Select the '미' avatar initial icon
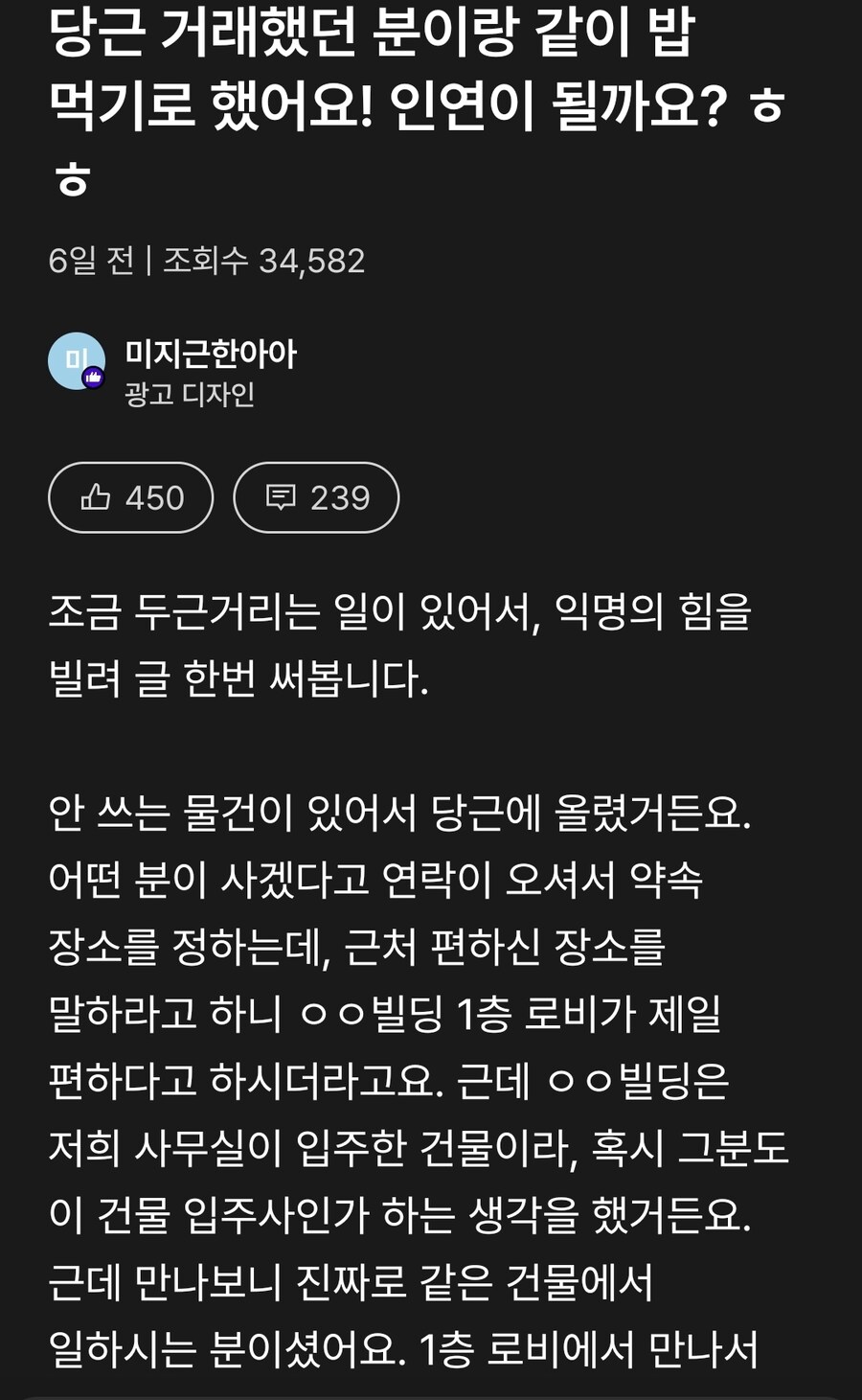Image resolution: width=862 pixels, height=1400 pixels. [x=75, y=359]
